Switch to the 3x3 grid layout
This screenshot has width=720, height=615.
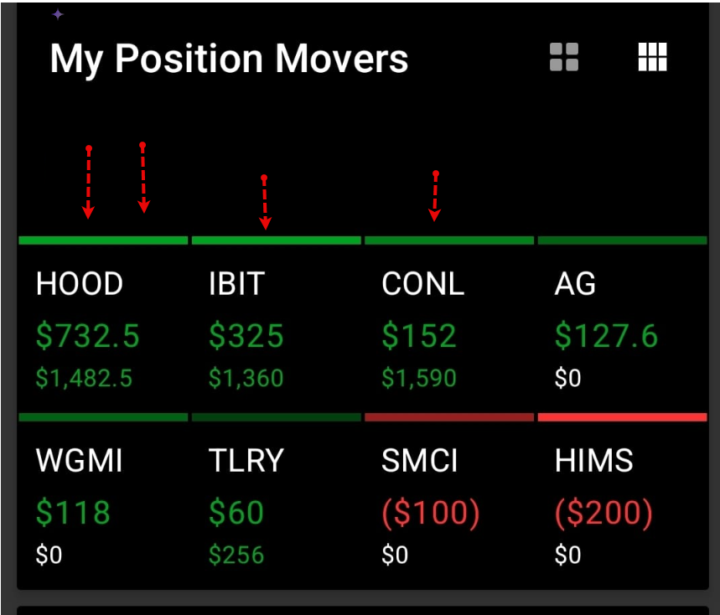652,58
